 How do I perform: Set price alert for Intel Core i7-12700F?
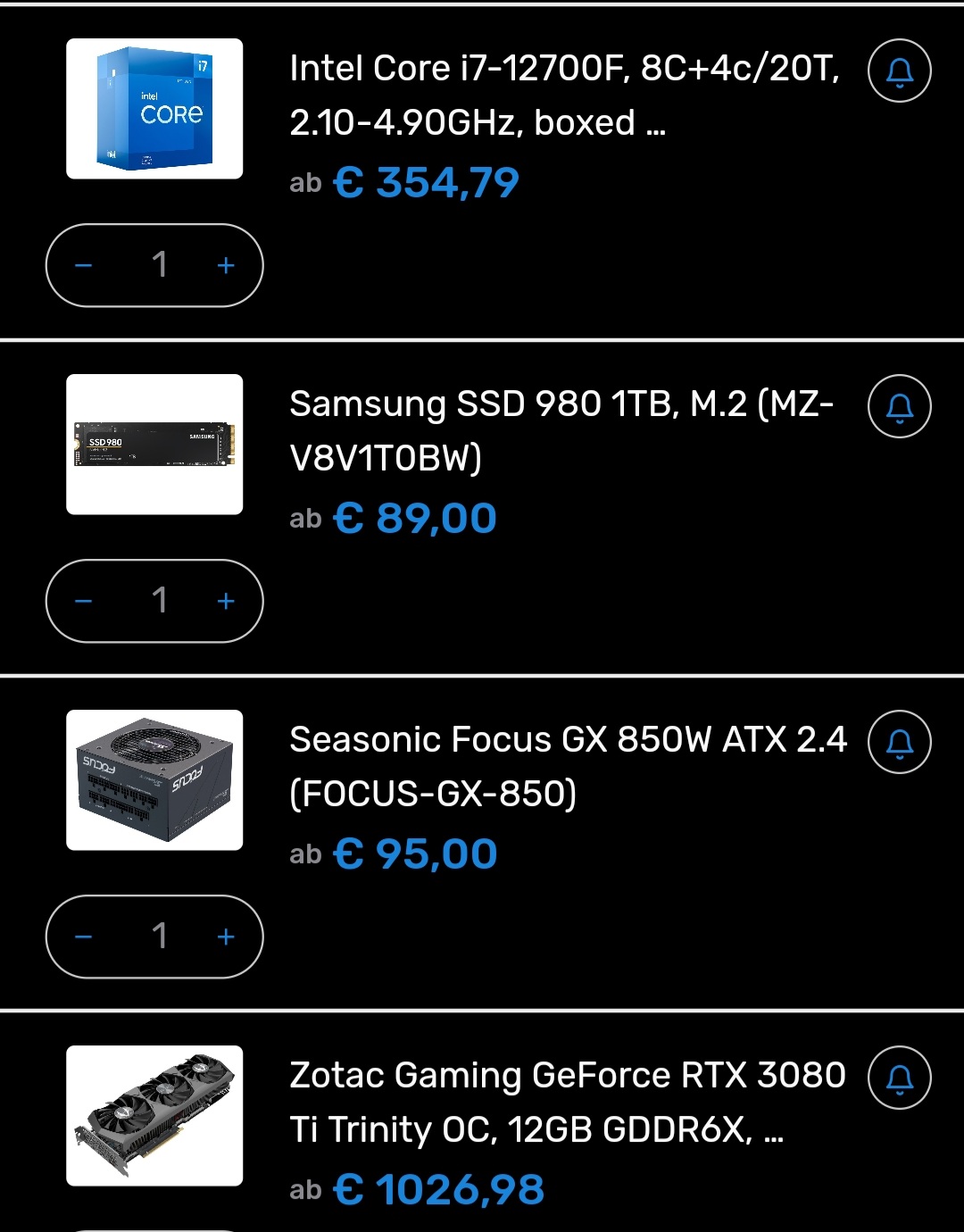pos(899,71)
